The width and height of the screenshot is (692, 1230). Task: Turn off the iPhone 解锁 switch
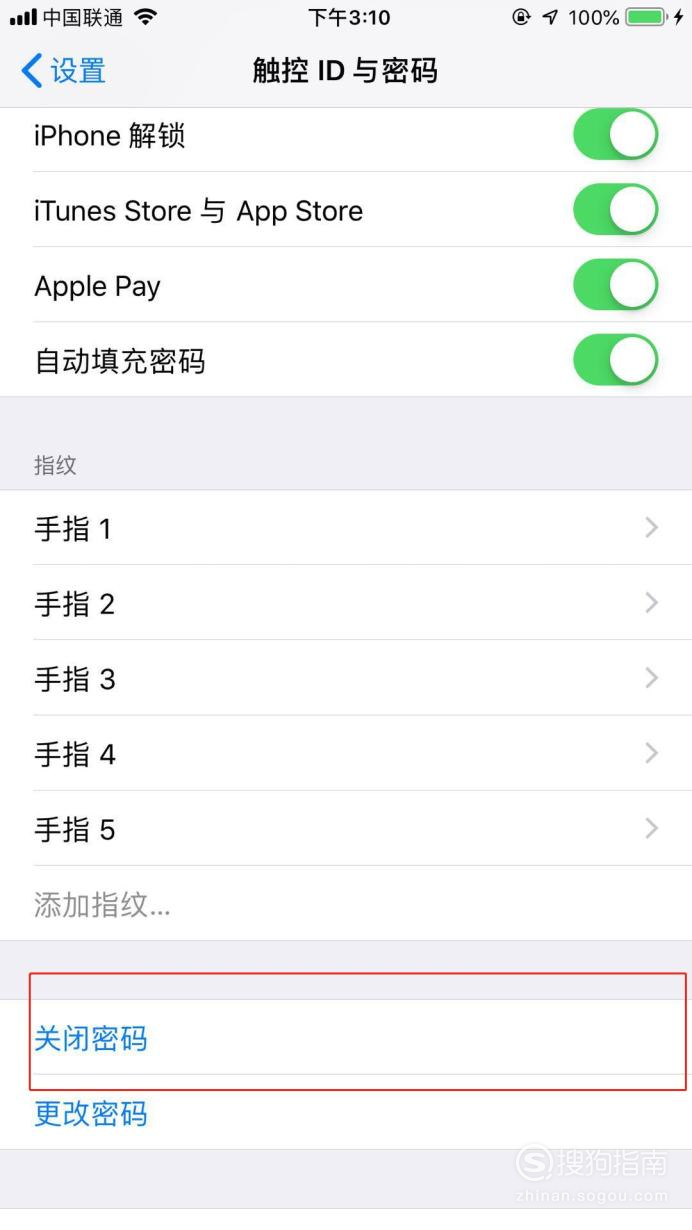pos(616,135)
